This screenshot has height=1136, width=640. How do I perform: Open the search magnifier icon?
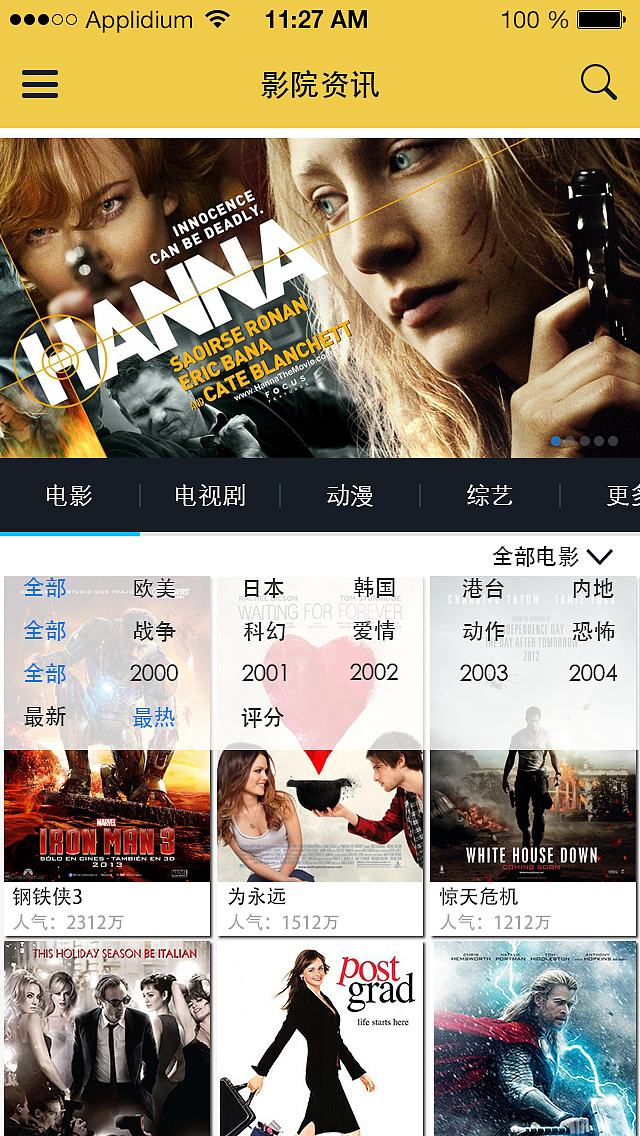(598, 83)
